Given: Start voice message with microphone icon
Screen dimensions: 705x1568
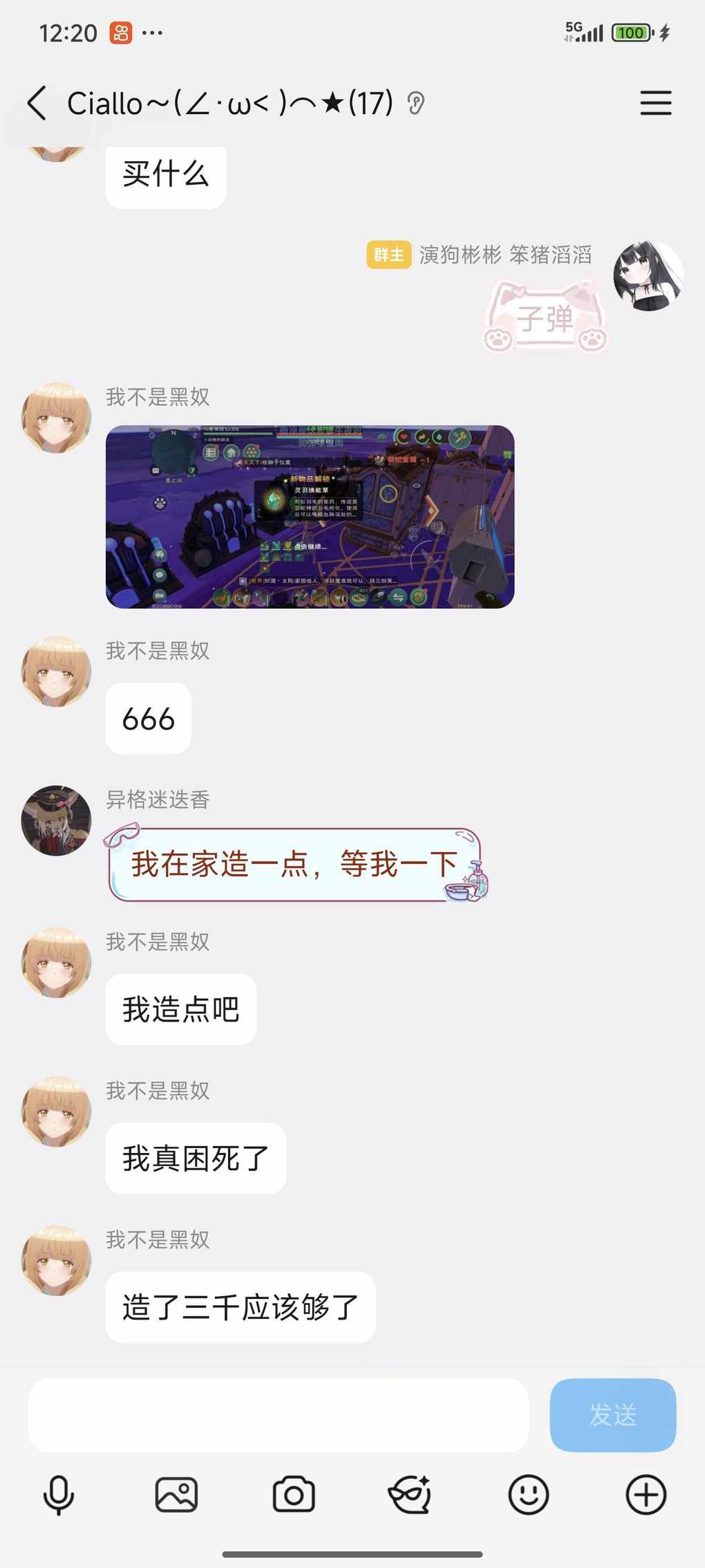Looking at the screenshot, I should coord(59,1495).
